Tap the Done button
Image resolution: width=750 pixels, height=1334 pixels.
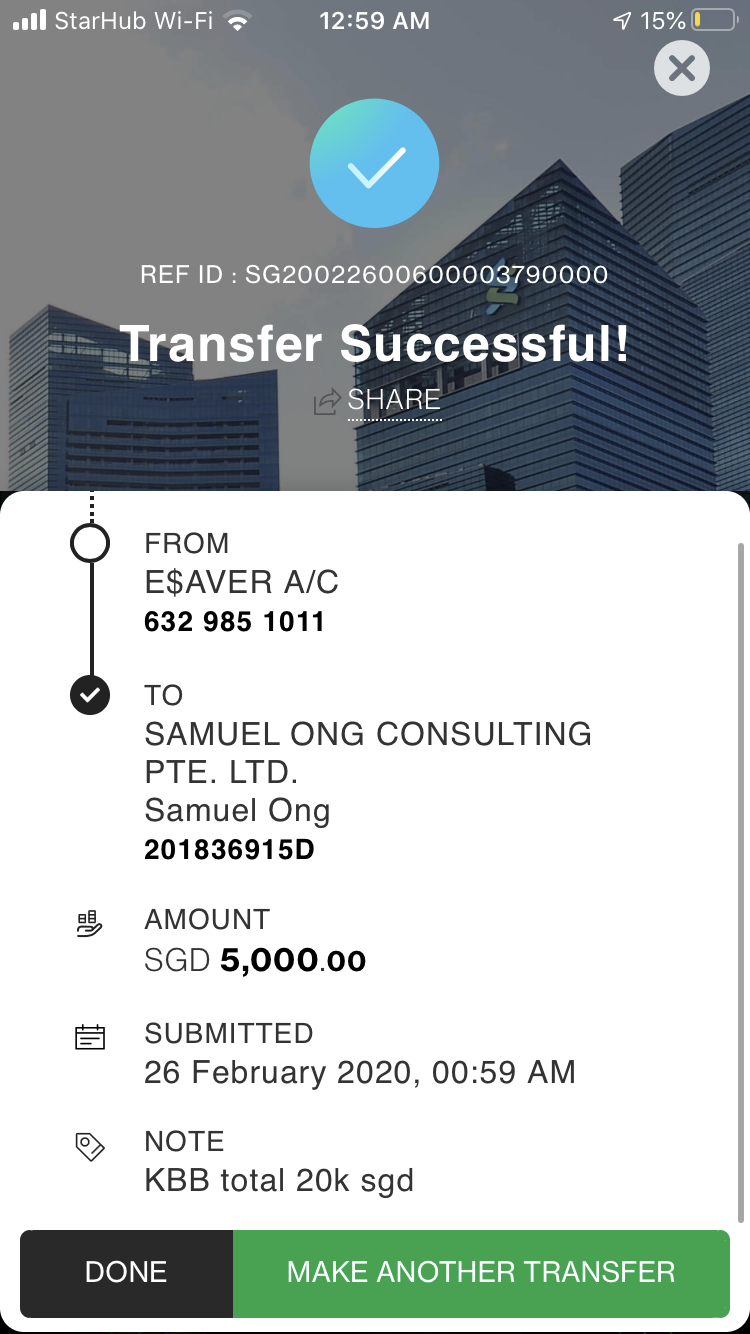coord(126,1272)
